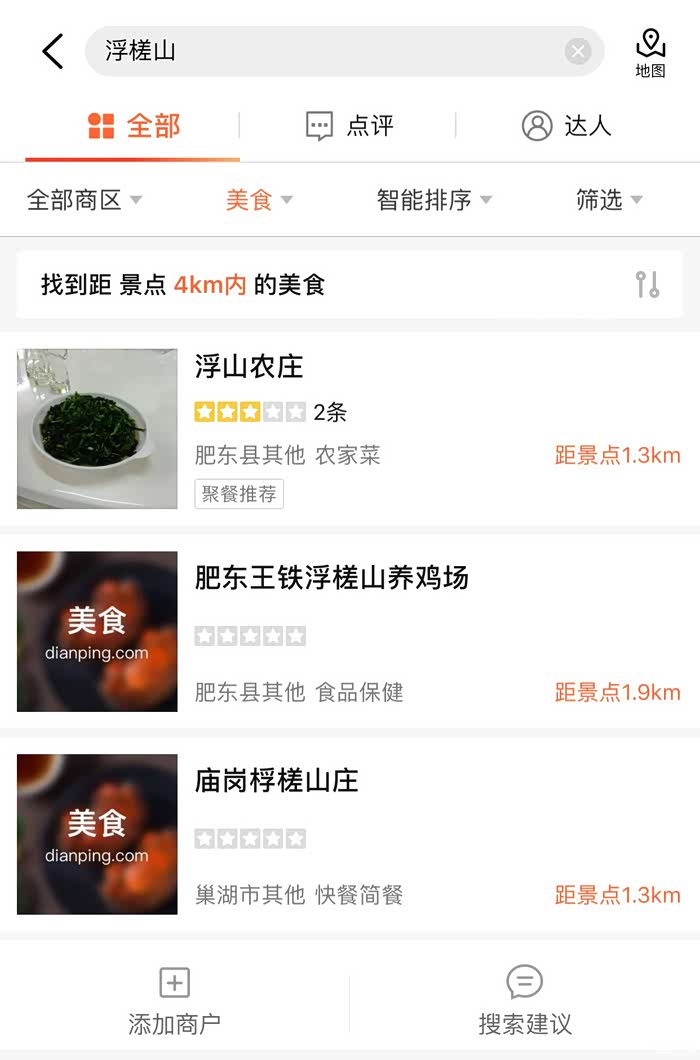The width and height of the screenshot is (700, 1060).
Task: Tap 添加商户 to add a merchant
Action: click(175, 1001)
